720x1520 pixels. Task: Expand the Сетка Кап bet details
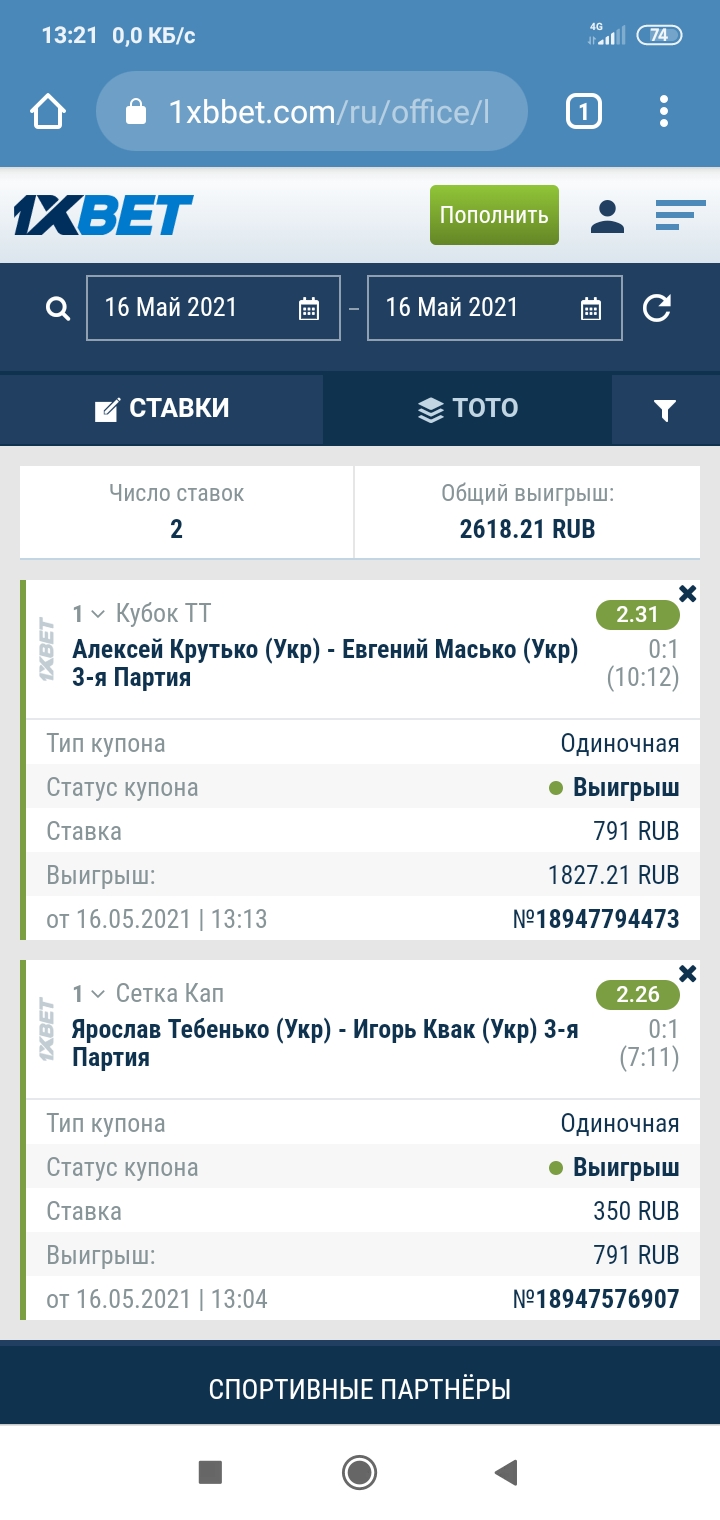[x=97, y=994]
